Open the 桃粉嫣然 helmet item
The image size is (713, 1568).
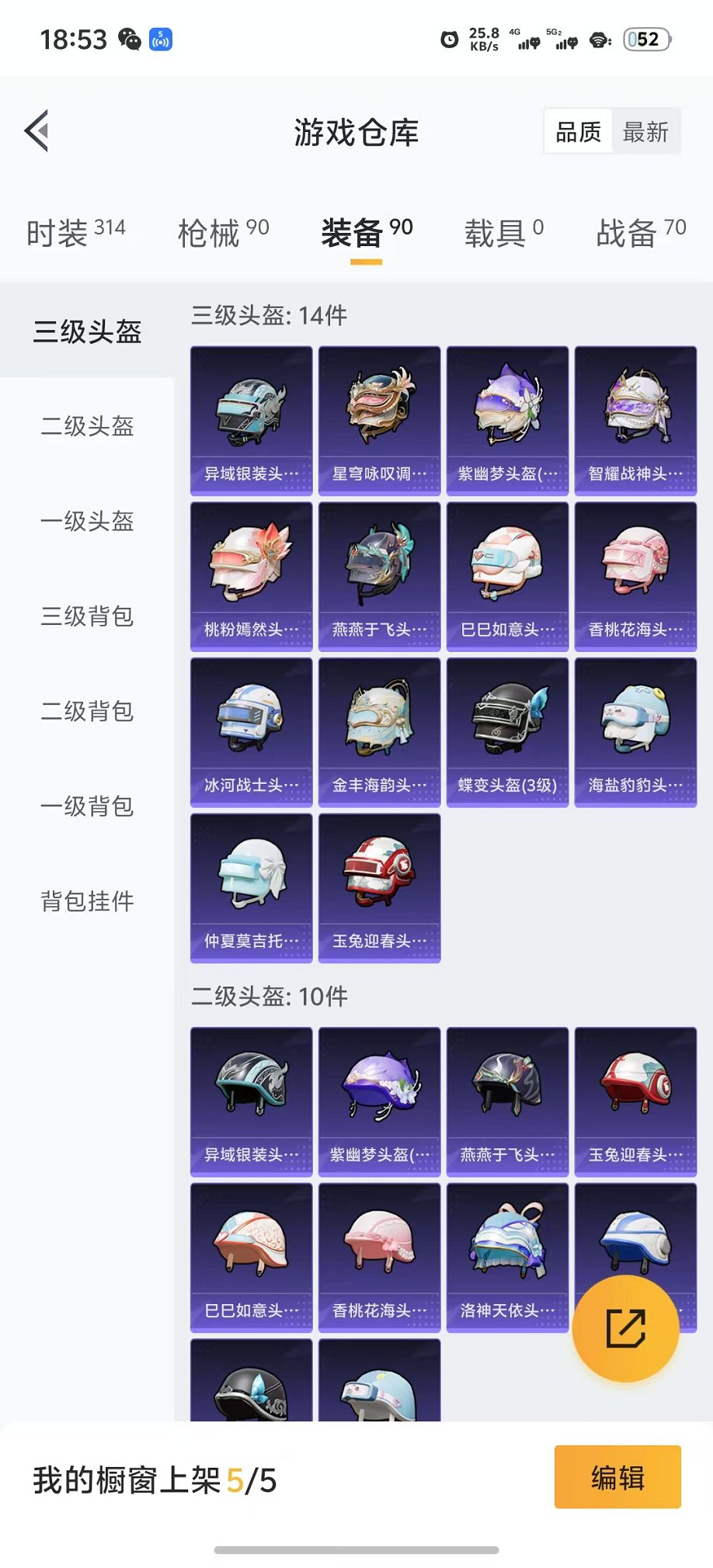tap(251, 576)
